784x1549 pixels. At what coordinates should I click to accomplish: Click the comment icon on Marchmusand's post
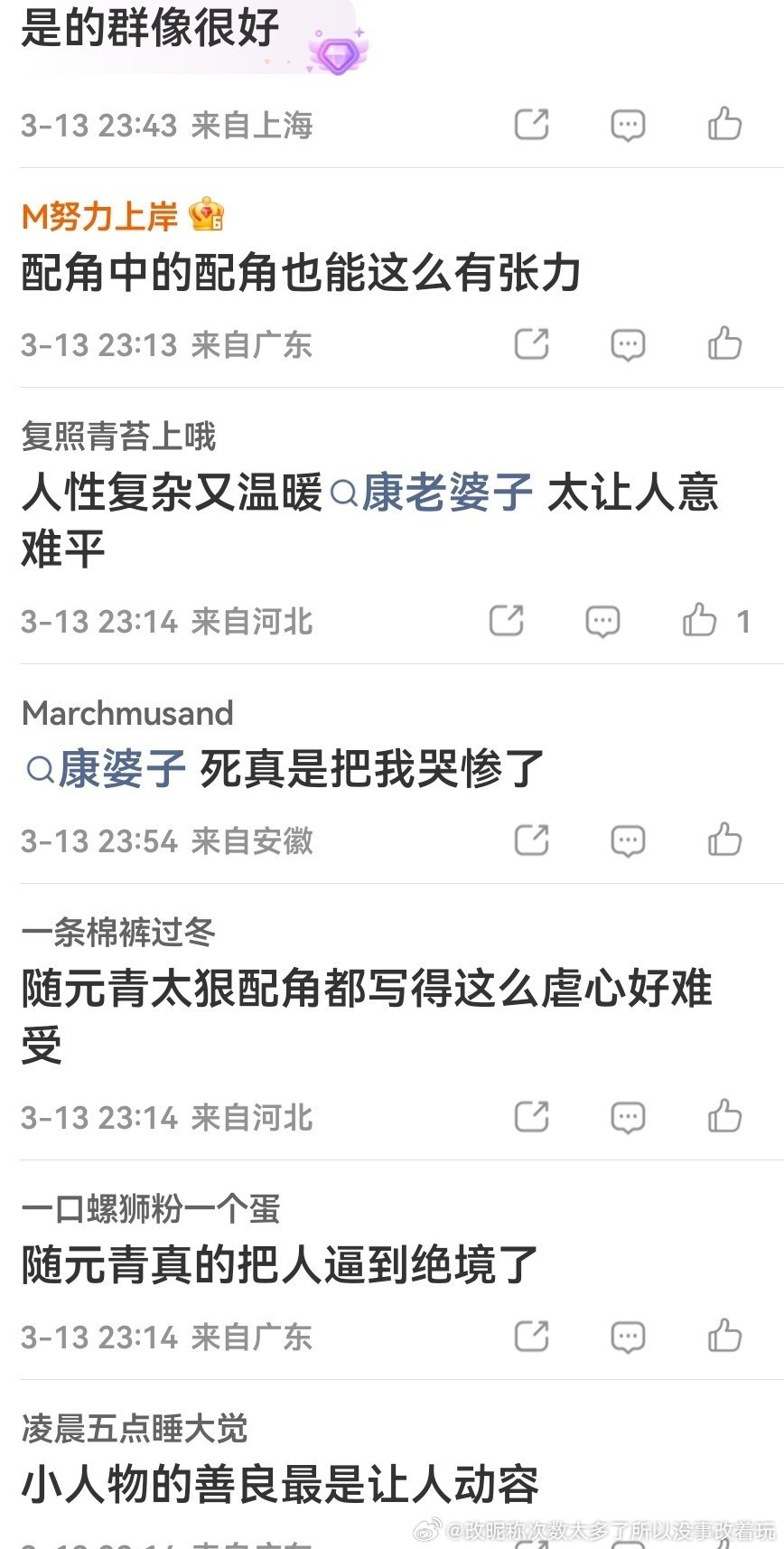[627, 840]
